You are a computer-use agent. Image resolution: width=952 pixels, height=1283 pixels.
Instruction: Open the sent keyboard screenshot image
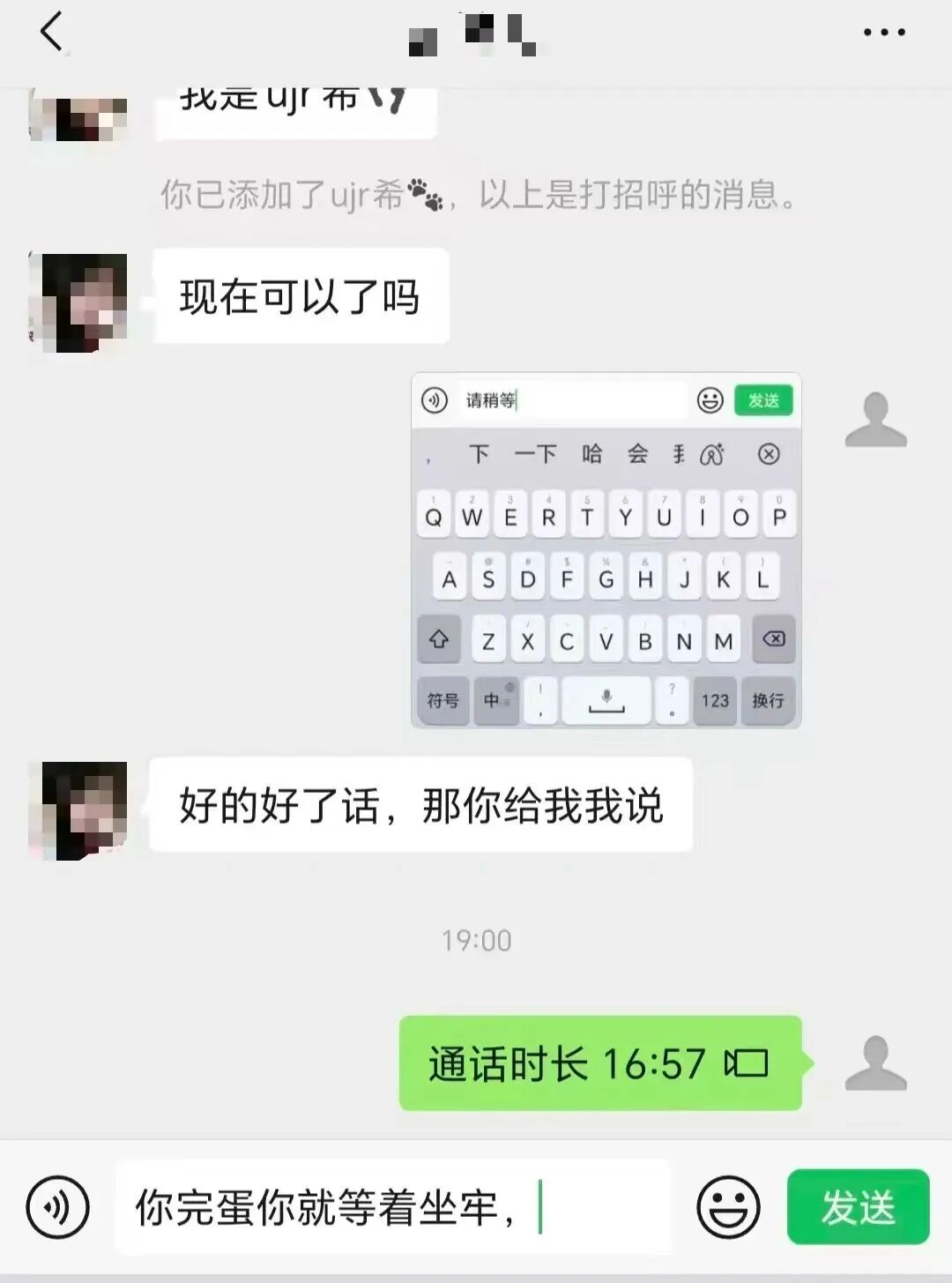[x=606, y=550]
